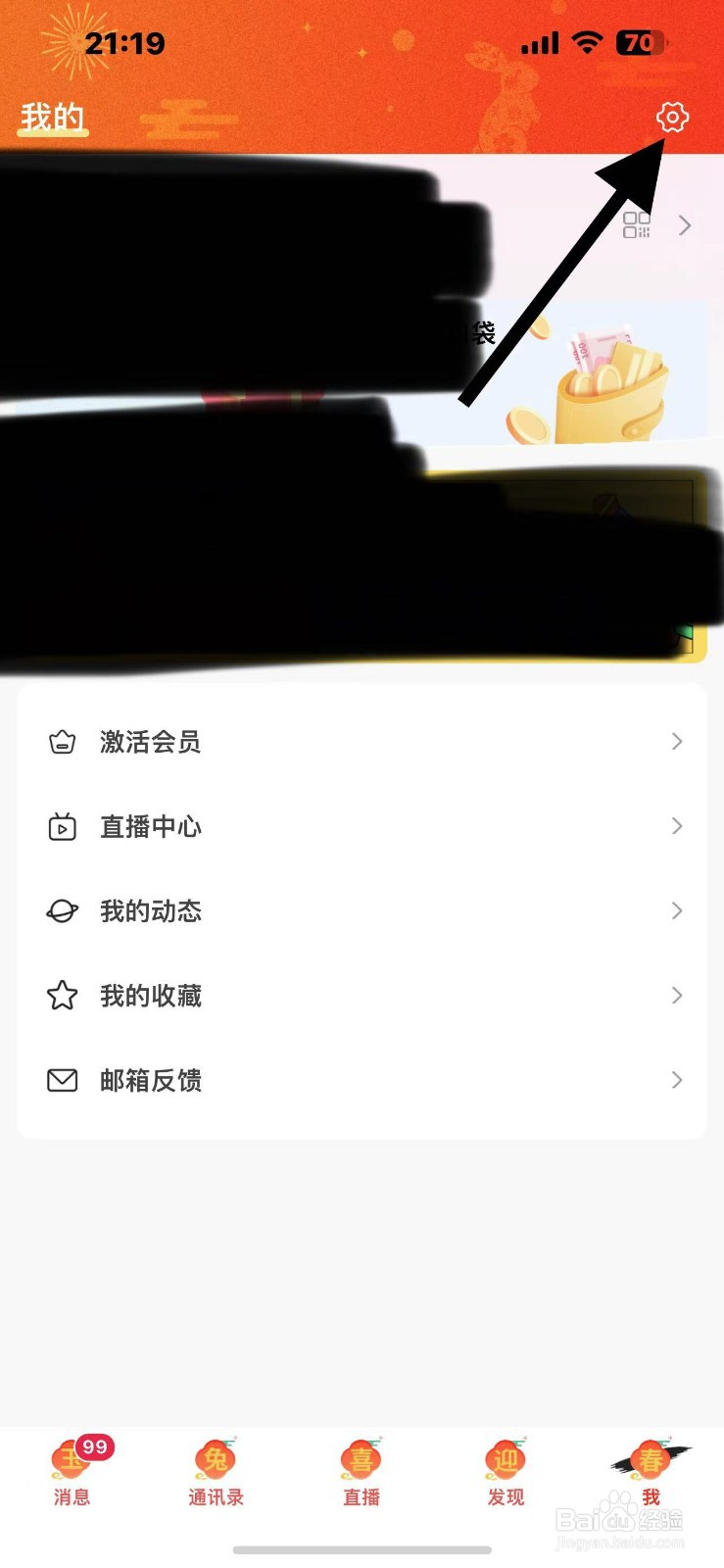Open the 我的收藏 list item
The width and height of the screenshot is (724, 1568).
coord(362,996)
